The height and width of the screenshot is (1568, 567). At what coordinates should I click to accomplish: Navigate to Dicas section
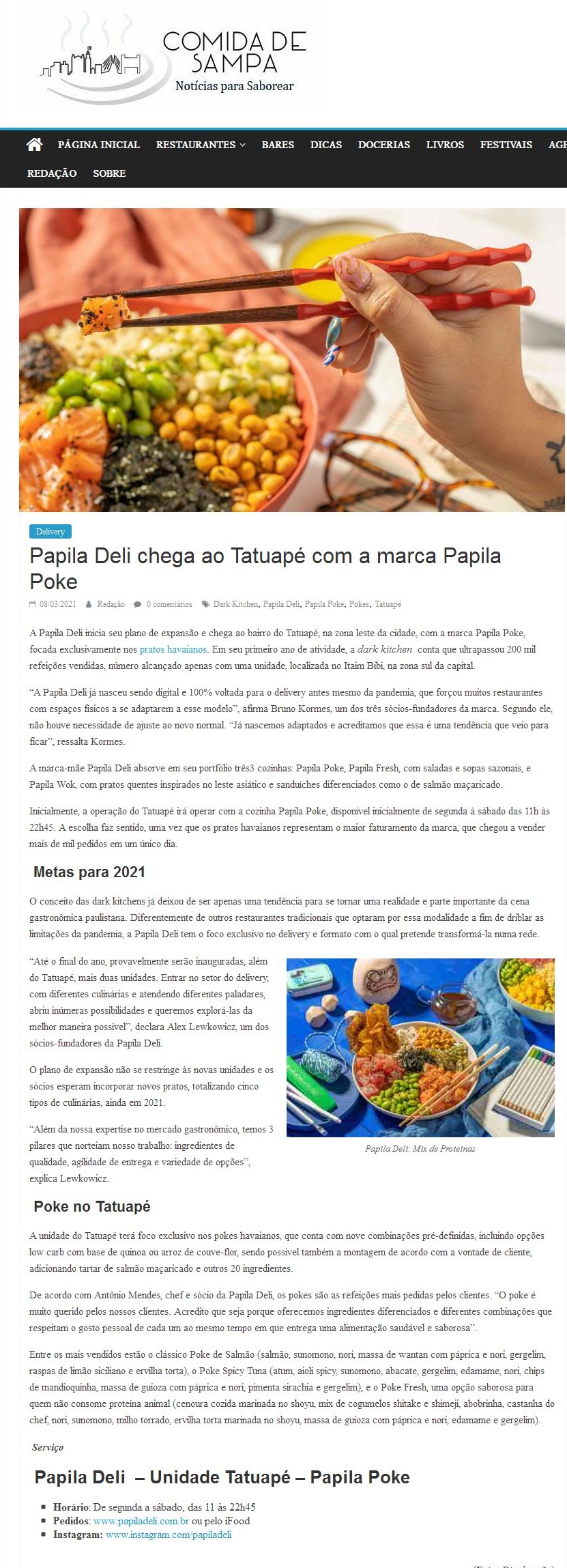coord(326,145)
